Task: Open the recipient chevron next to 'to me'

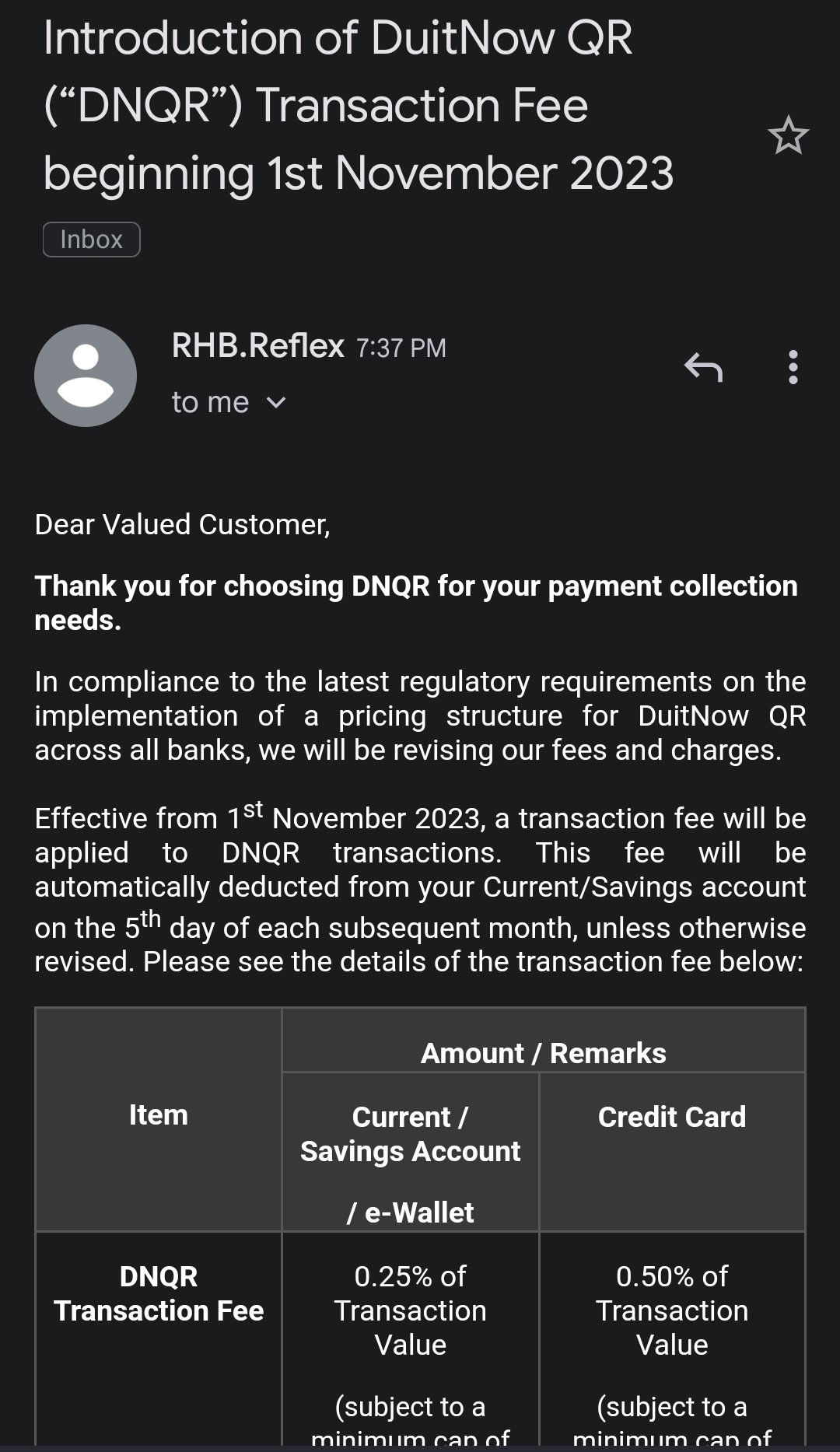Action: [x=277, y=403]
